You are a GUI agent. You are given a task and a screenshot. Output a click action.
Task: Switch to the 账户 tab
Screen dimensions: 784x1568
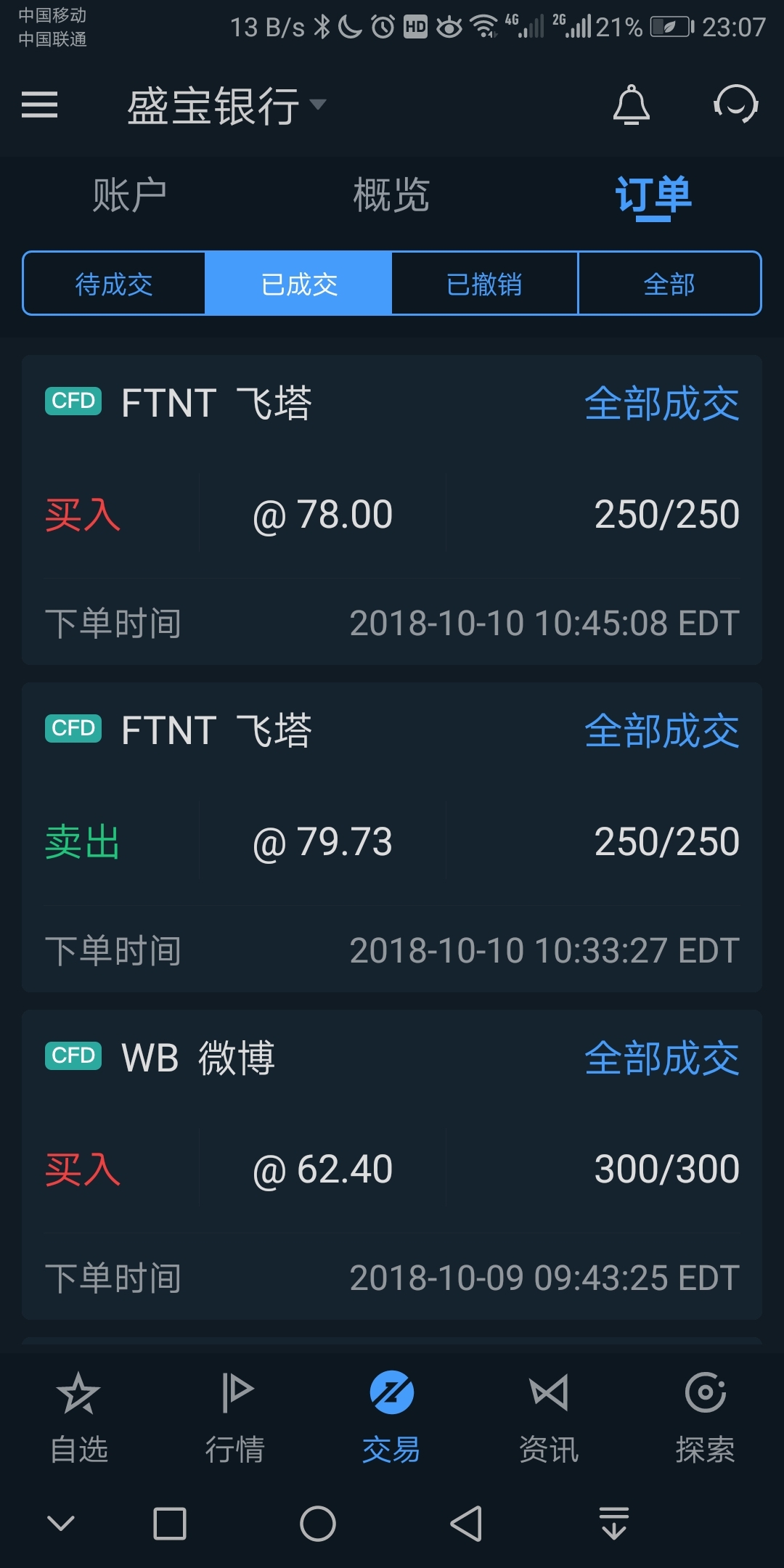[129, 196]
